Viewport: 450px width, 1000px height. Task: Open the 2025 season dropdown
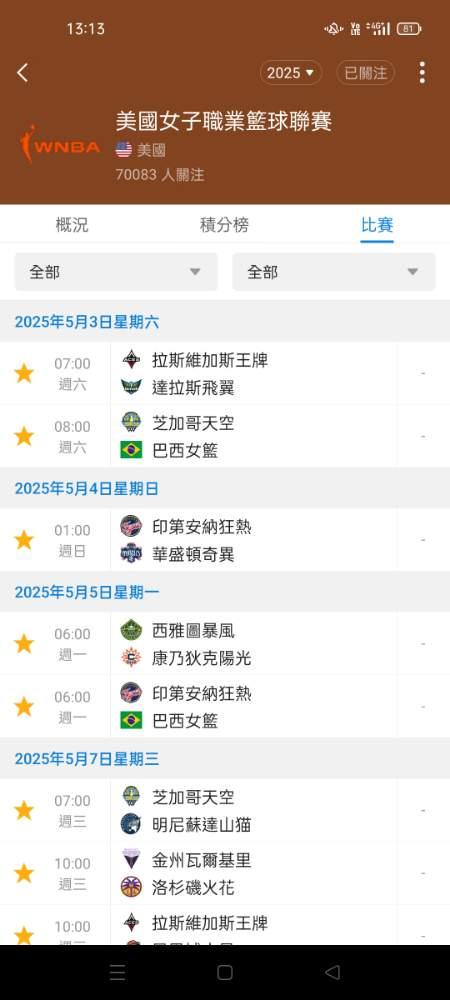tap(291, 73)
